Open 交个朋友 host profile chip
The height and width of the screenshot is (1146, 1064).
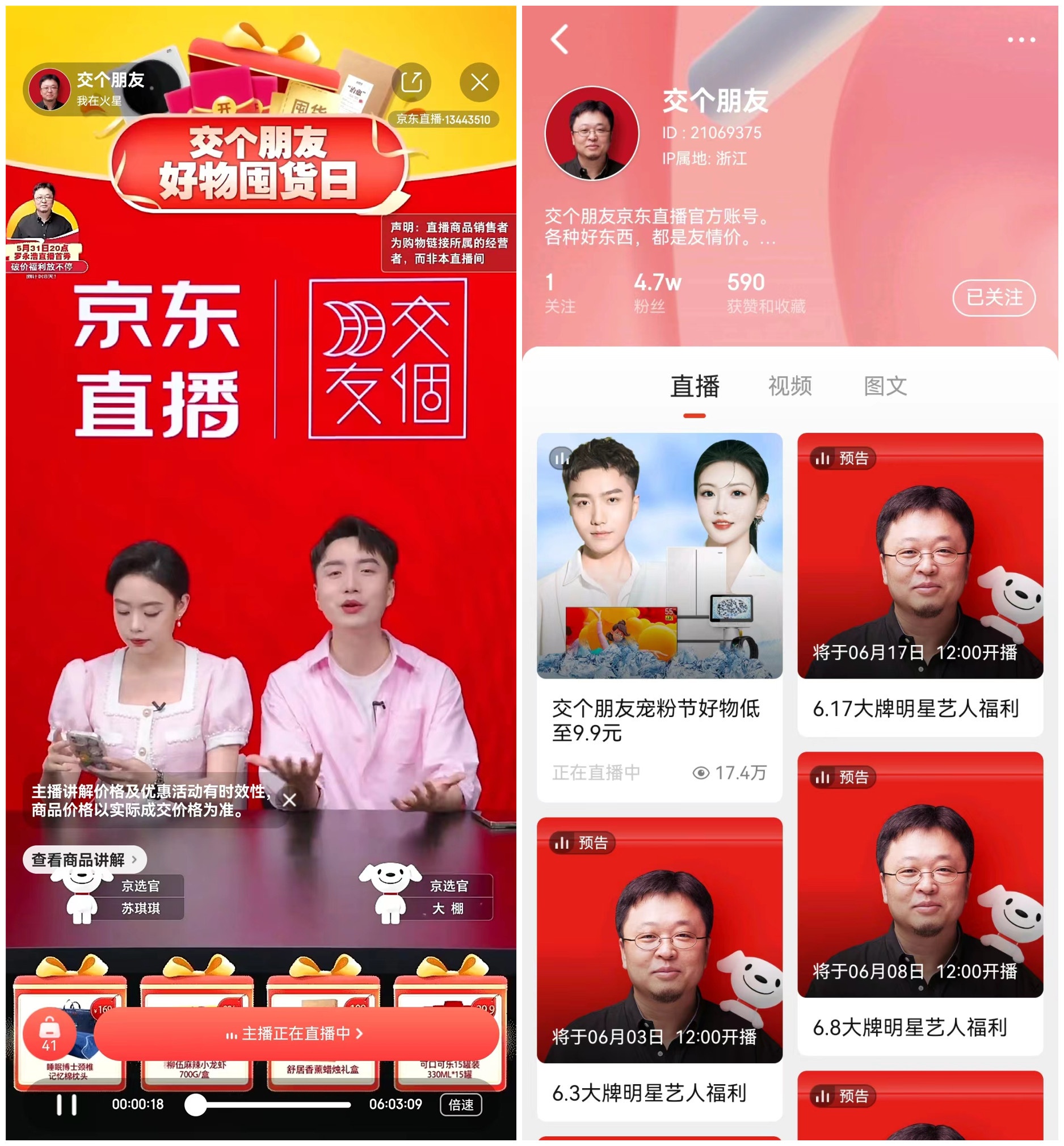tap(86, 89)
